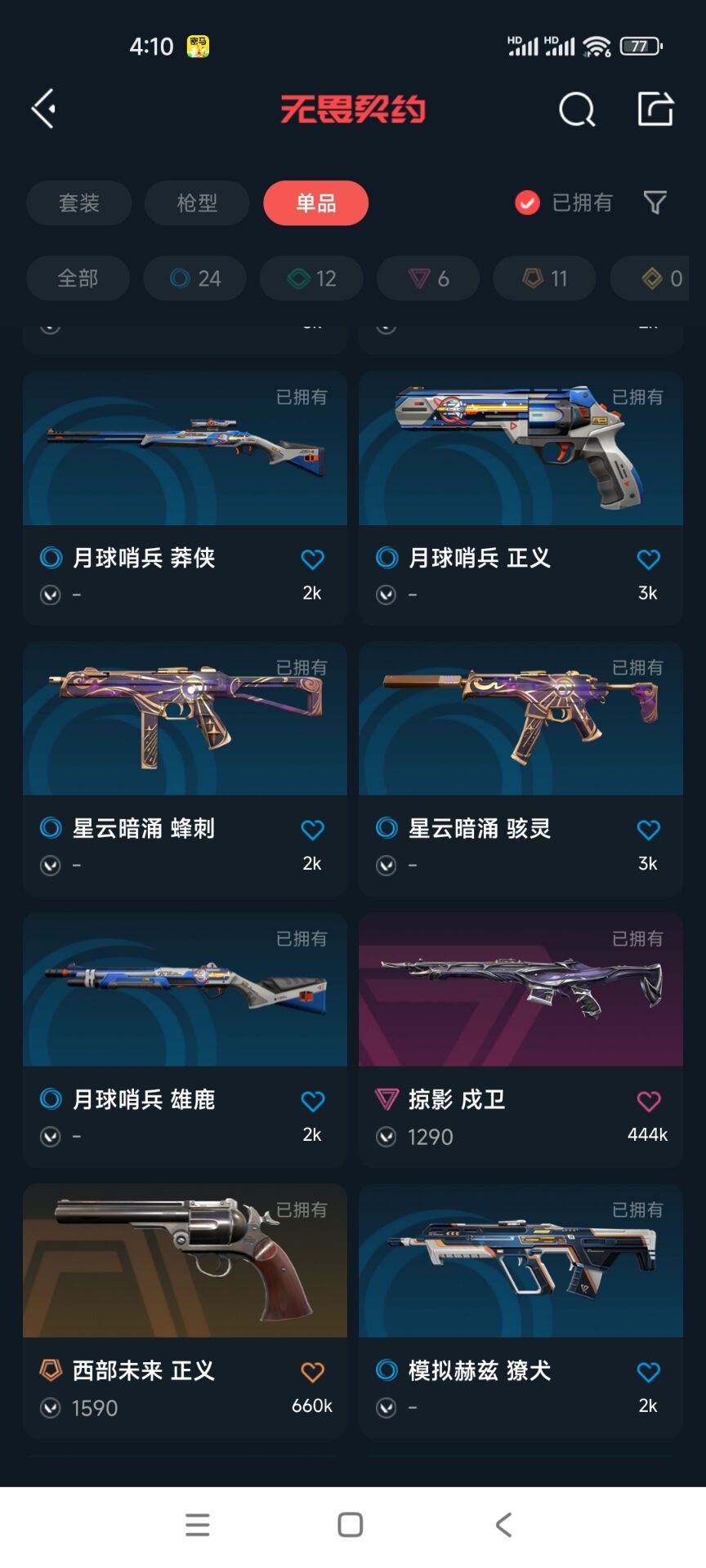Switch to the 套装 tab
The image size is (706, 1568).
(x=79, y=203)
